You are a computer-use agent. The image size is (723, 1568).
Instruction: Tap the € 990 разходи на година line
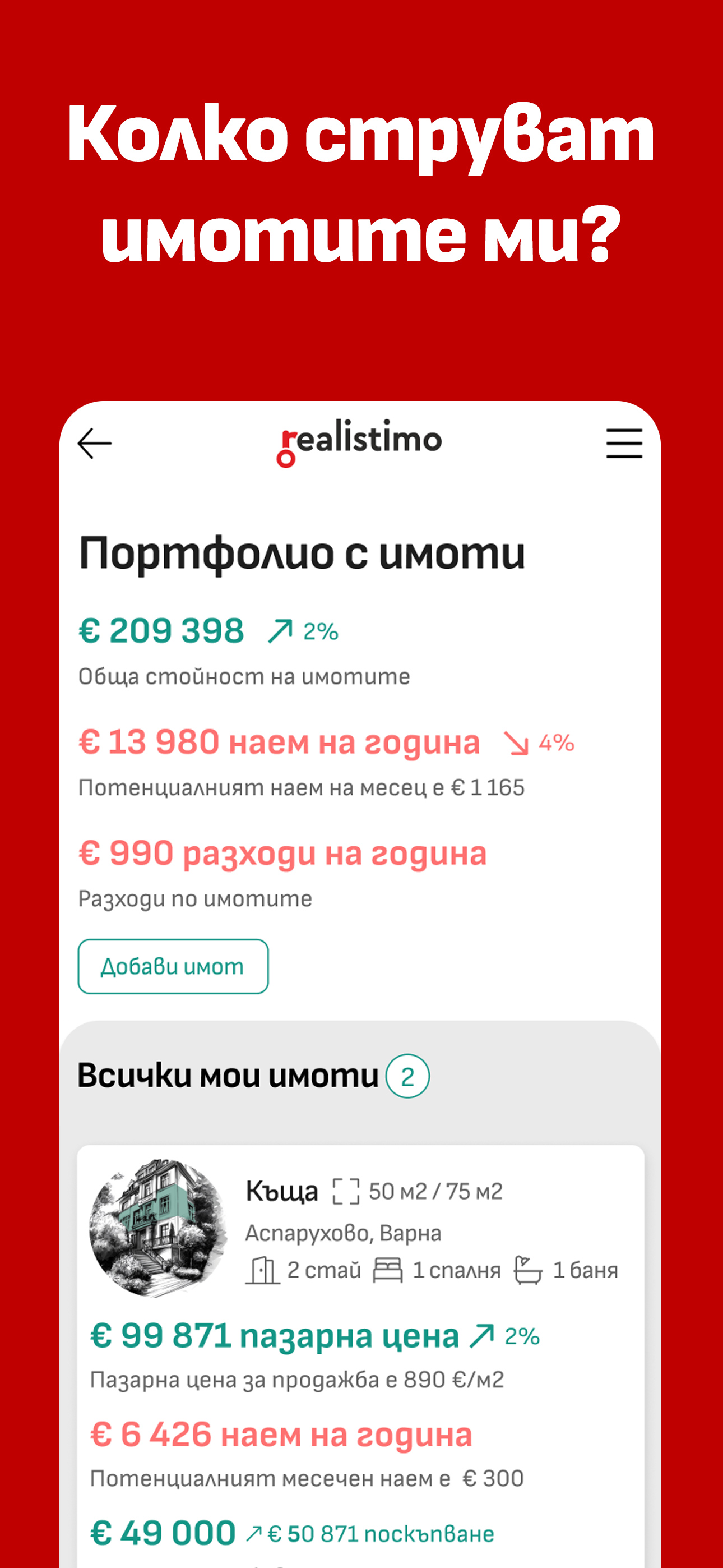(x=283, y=855)
